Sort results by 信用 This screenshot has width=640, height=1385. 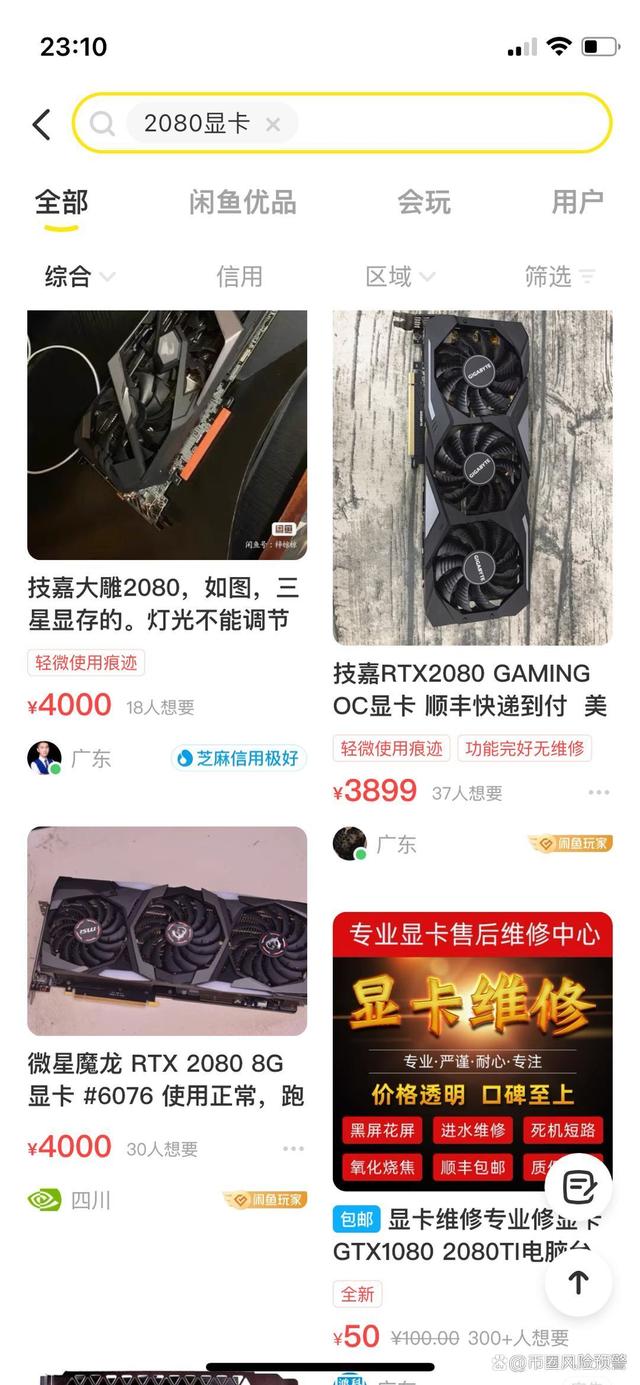(x=239, y=276)
